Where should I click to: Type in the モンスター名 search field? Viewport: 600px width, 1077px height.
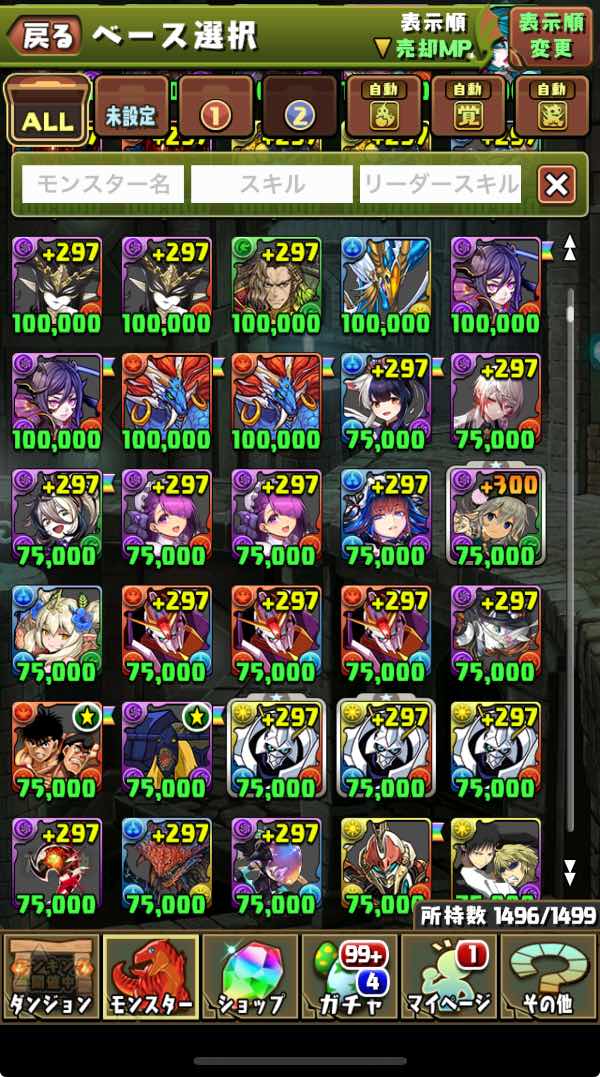(x=102, y=184)
